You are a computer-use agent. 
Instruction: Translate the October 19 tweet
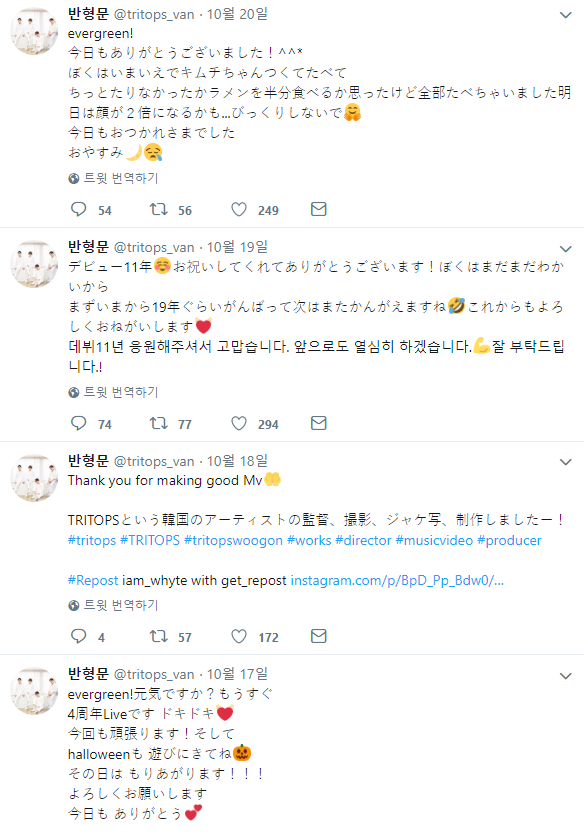click(113, 392)
